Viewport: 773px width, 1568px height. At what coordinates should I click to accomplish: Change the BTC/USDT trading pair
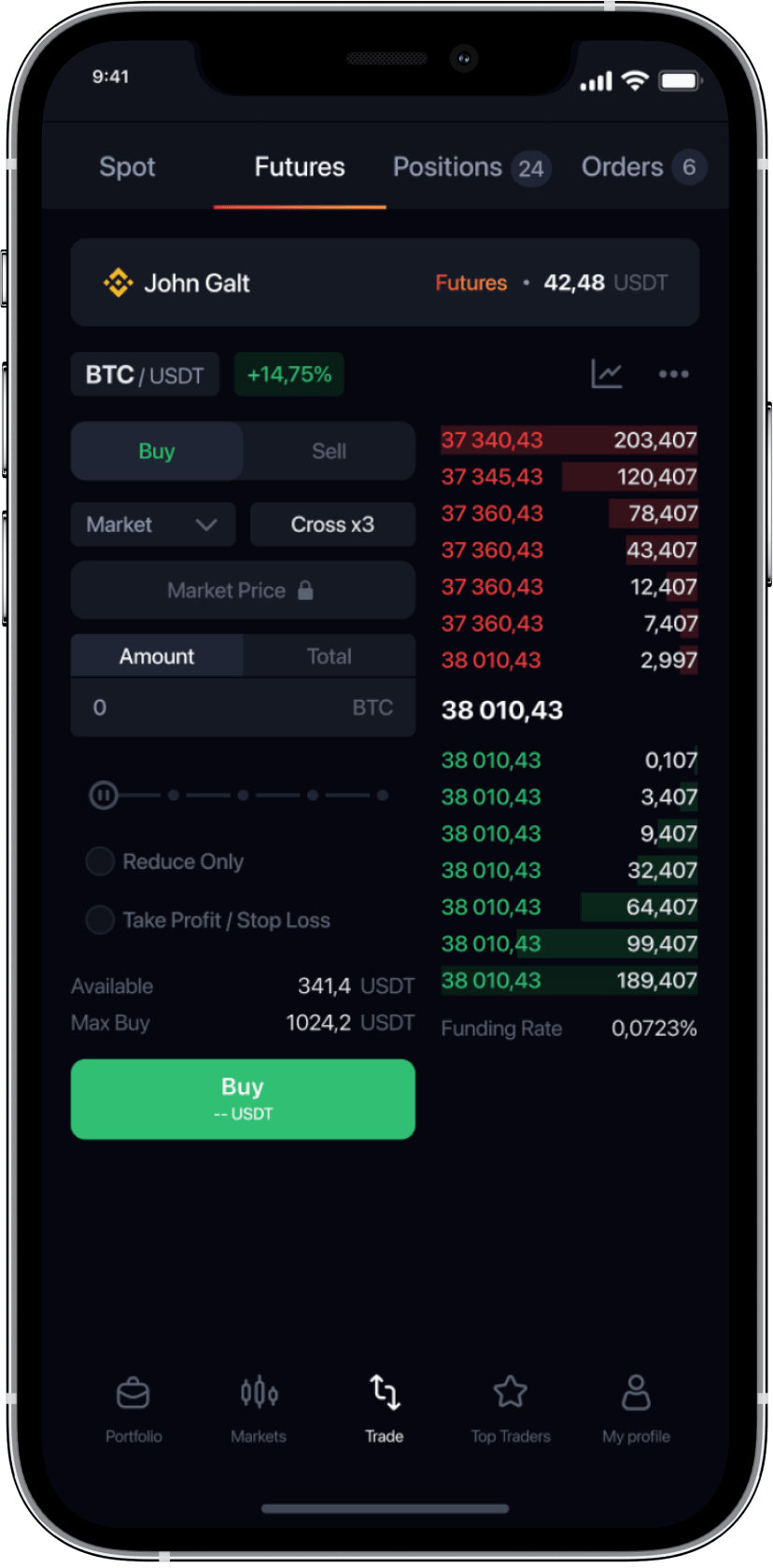point(145,374)
